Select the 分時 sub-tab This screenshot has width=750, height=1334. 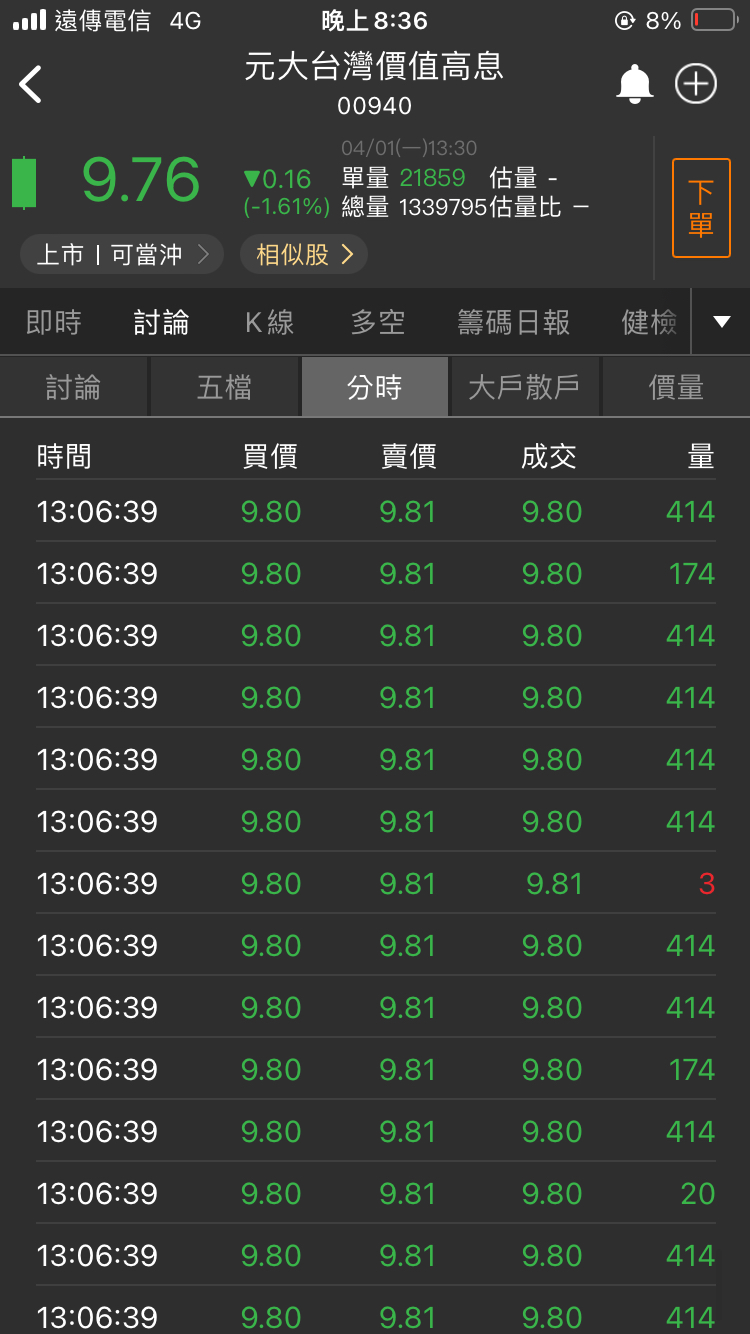pos(375,387)
